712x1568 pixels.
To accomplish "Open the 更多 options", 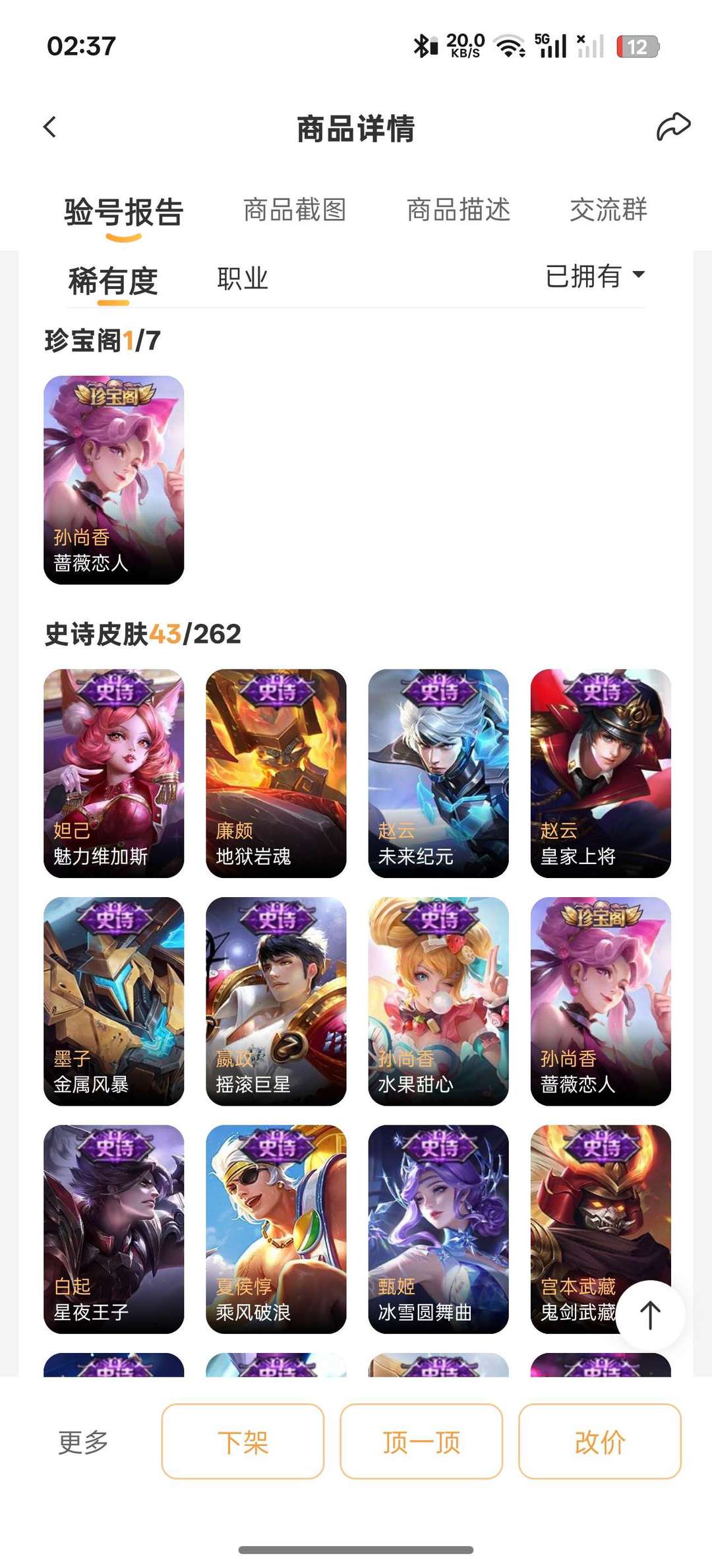I will click(x=83, y=1442).
